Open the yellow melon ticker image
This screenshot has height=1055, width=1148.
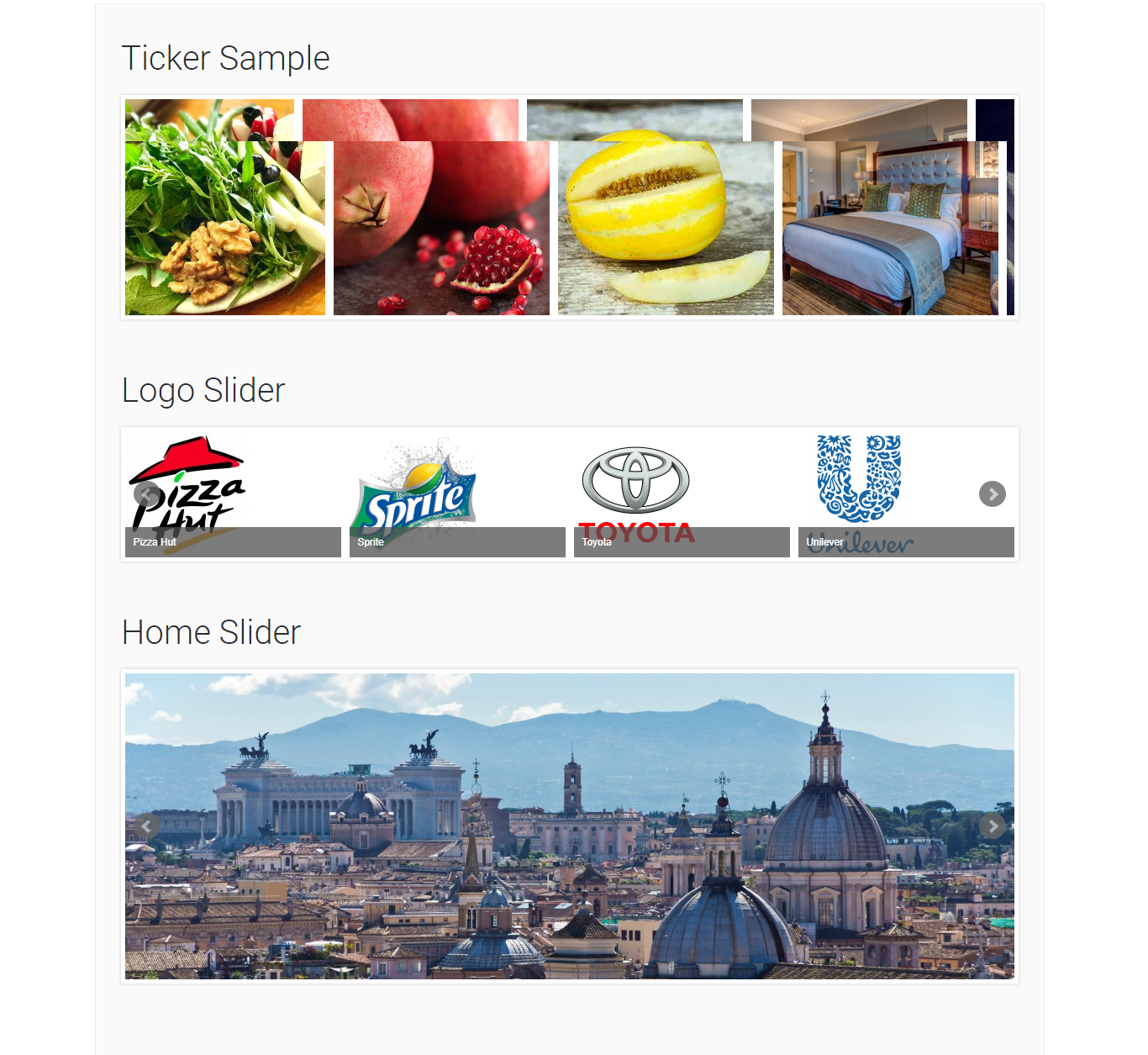coord(666,229)
